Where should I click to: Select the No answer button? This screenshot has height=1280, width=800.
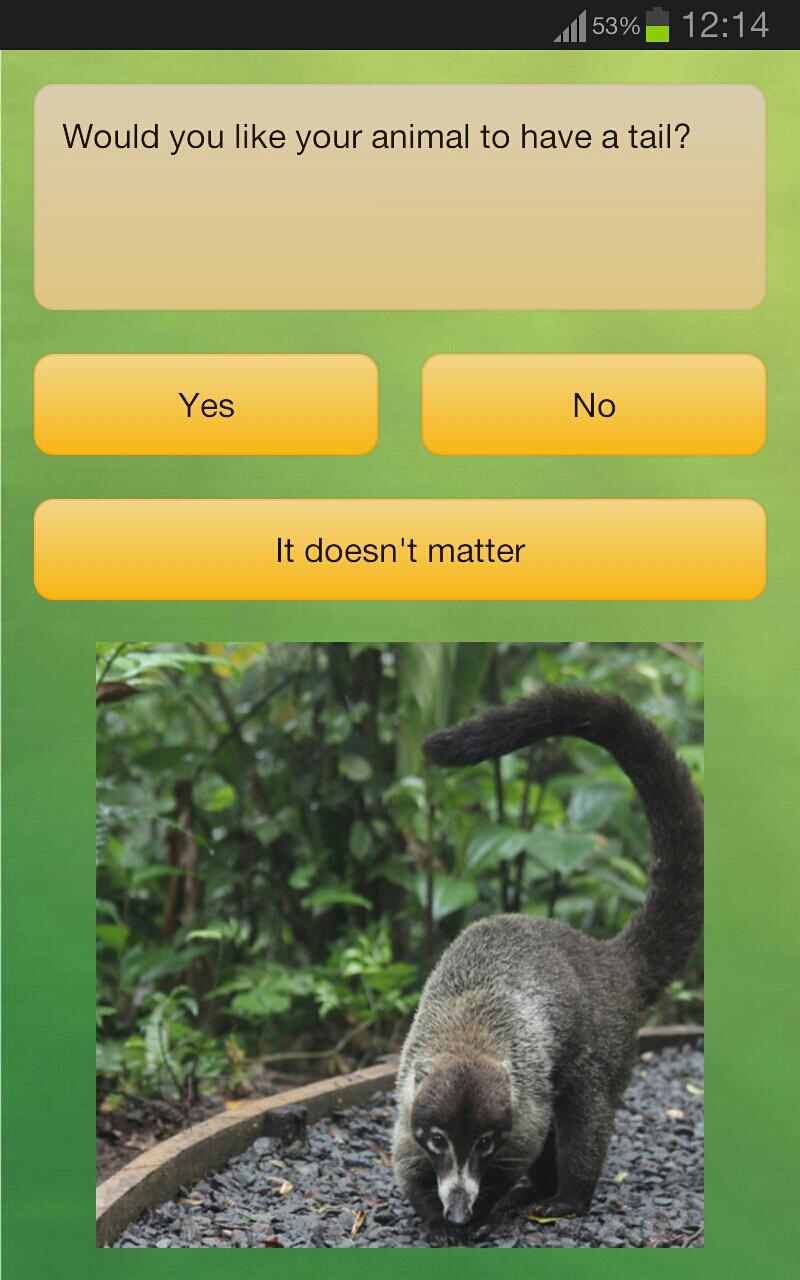tap(594, 405)
